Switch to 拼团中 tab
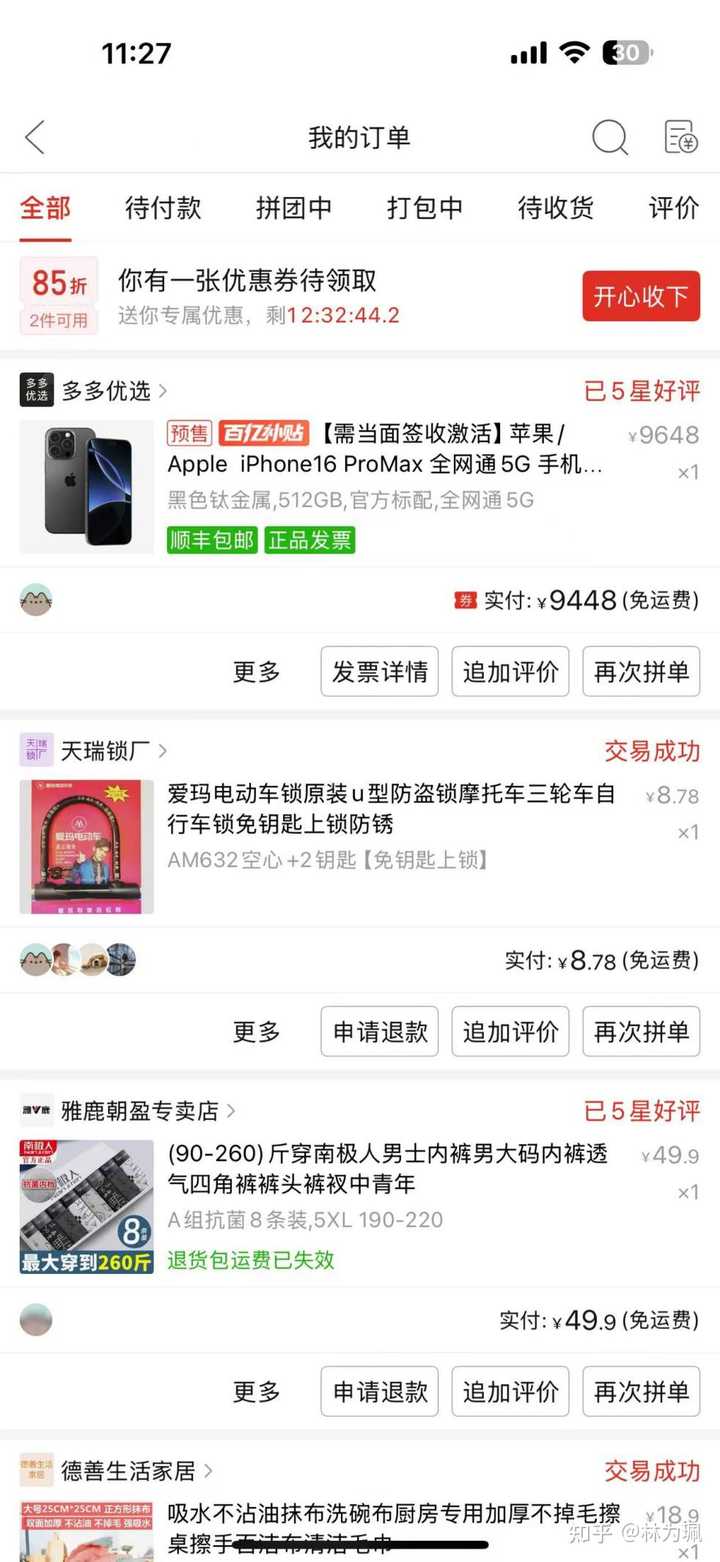 point(294,208)
